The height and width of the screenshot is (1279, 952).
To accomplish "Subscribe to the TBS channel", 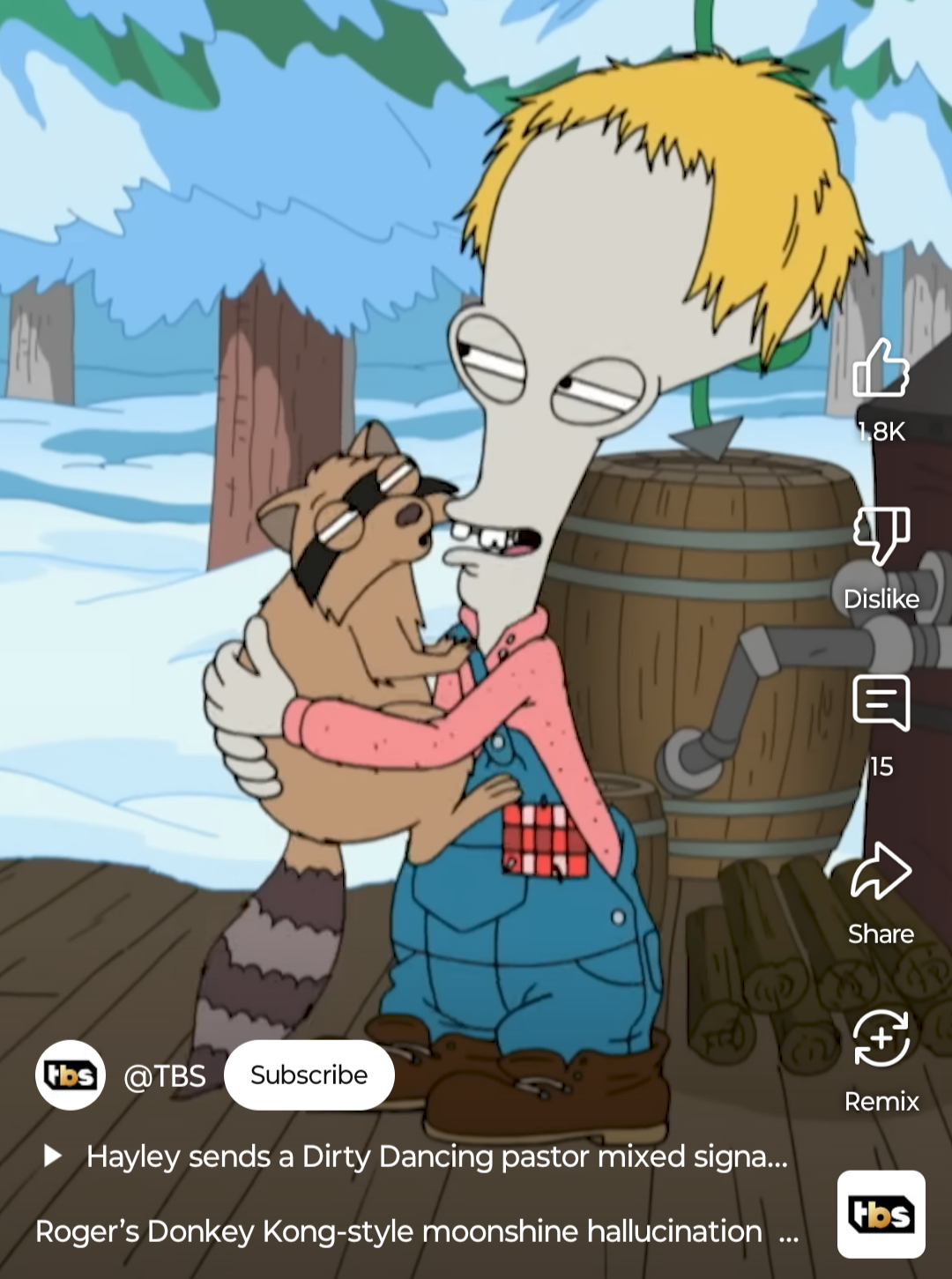I will [309, 1075].
